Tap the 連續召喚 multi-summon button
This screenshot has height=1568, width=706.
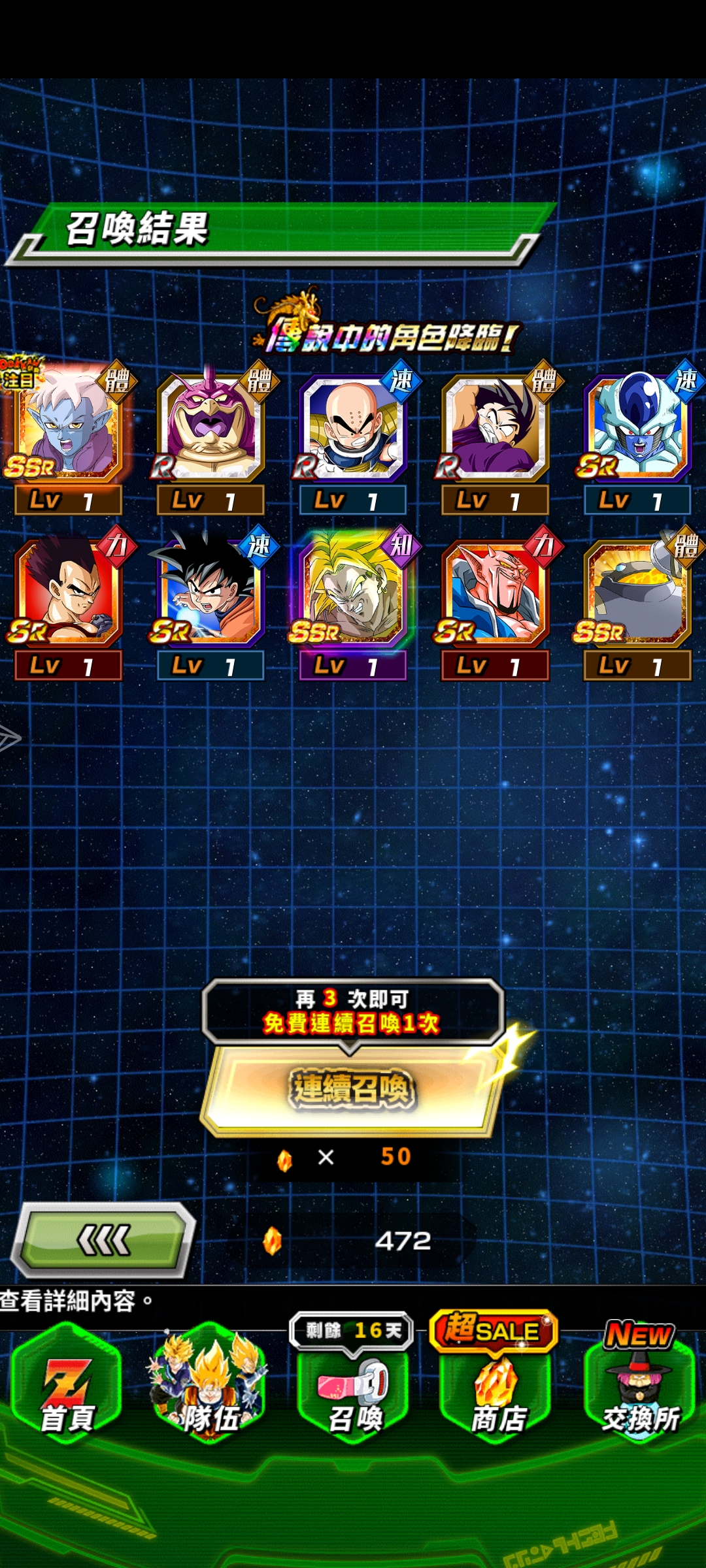(351, 1089)
